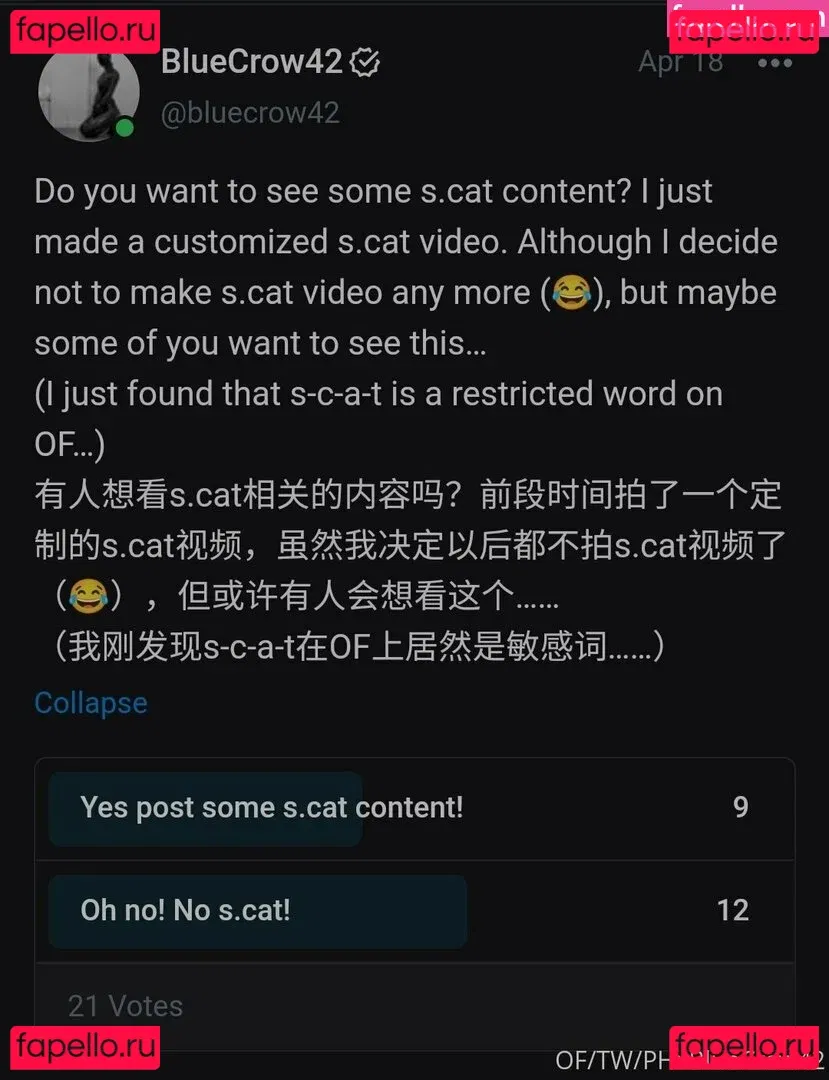Collapse the expanded post text

91,703
